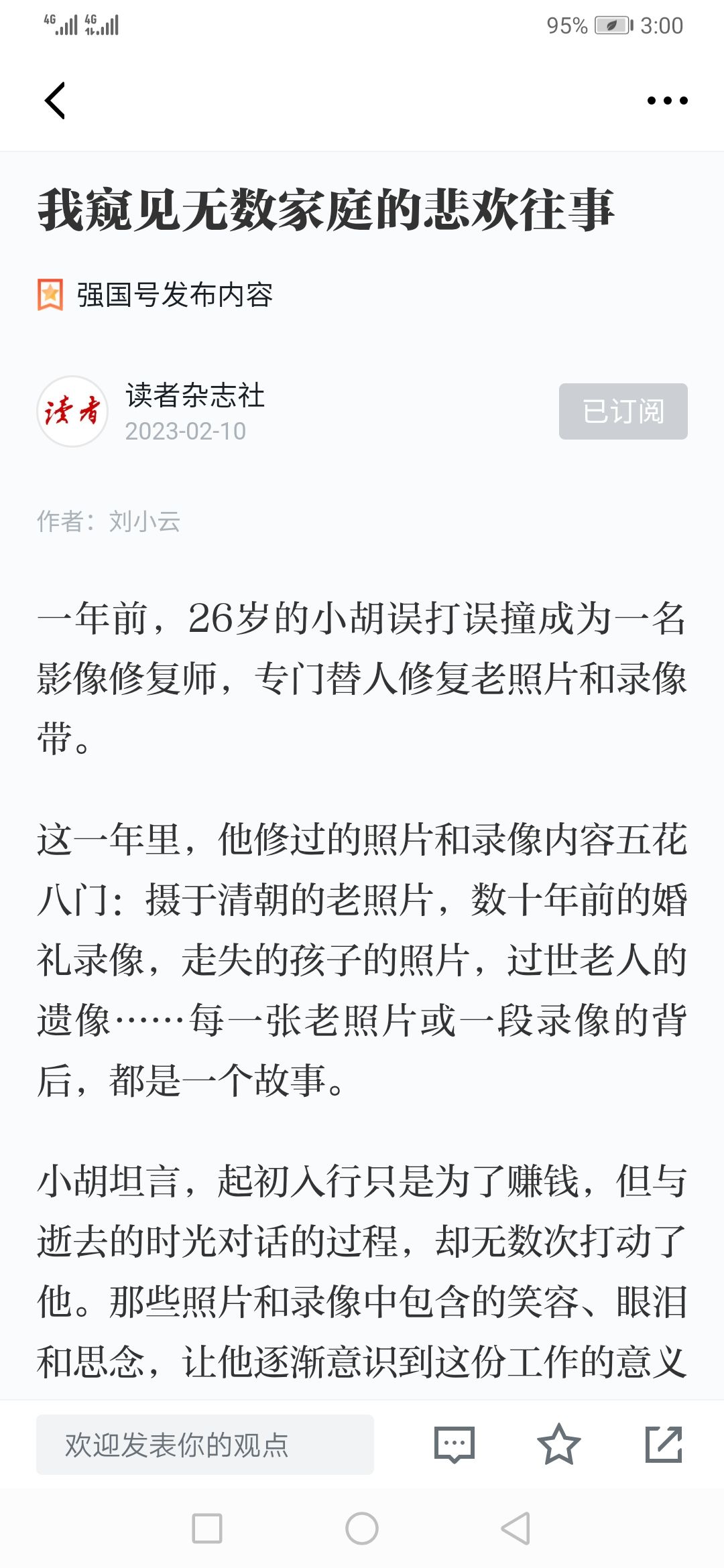Open recent apps from navigation bar

click(207, 1528)
